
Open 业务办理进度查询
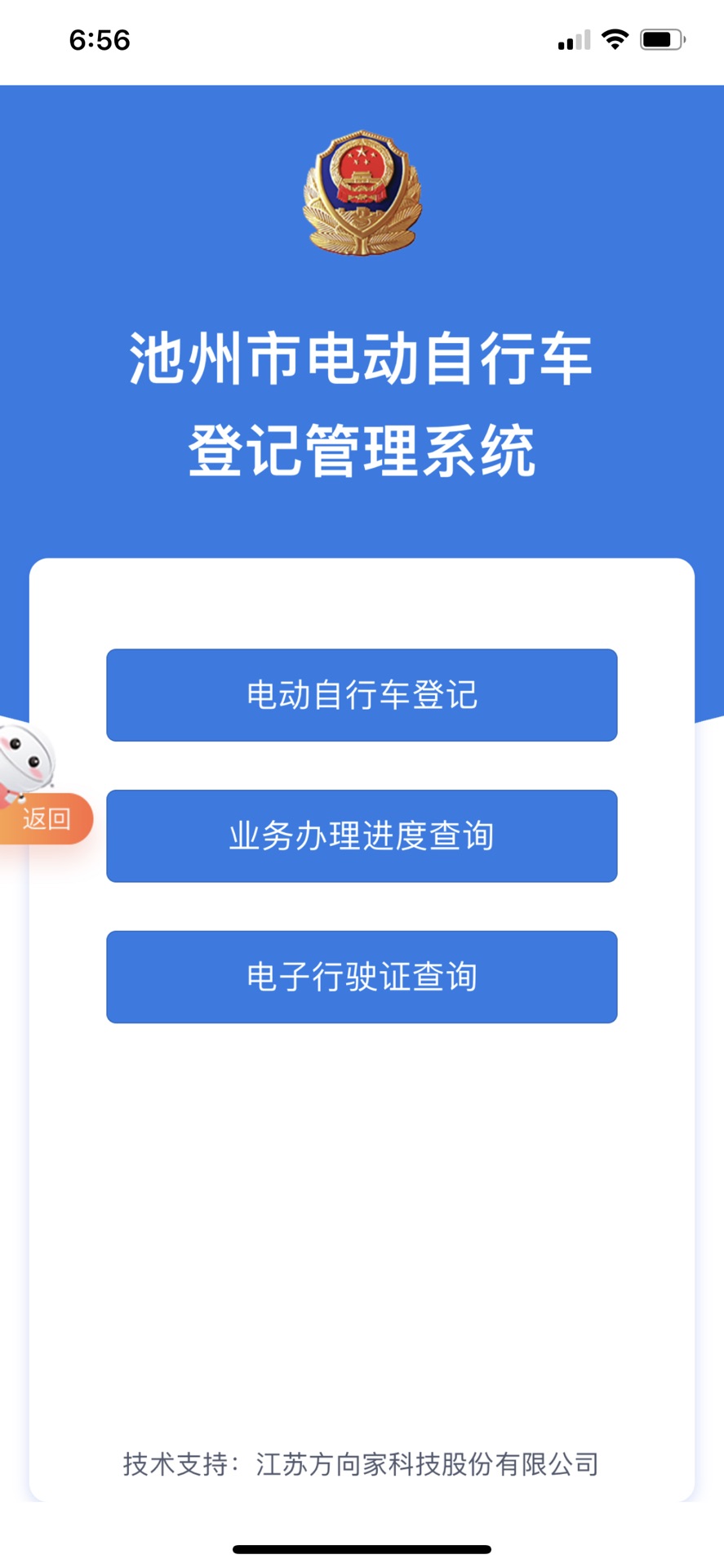pyautogui.click(x=362, y=835)
